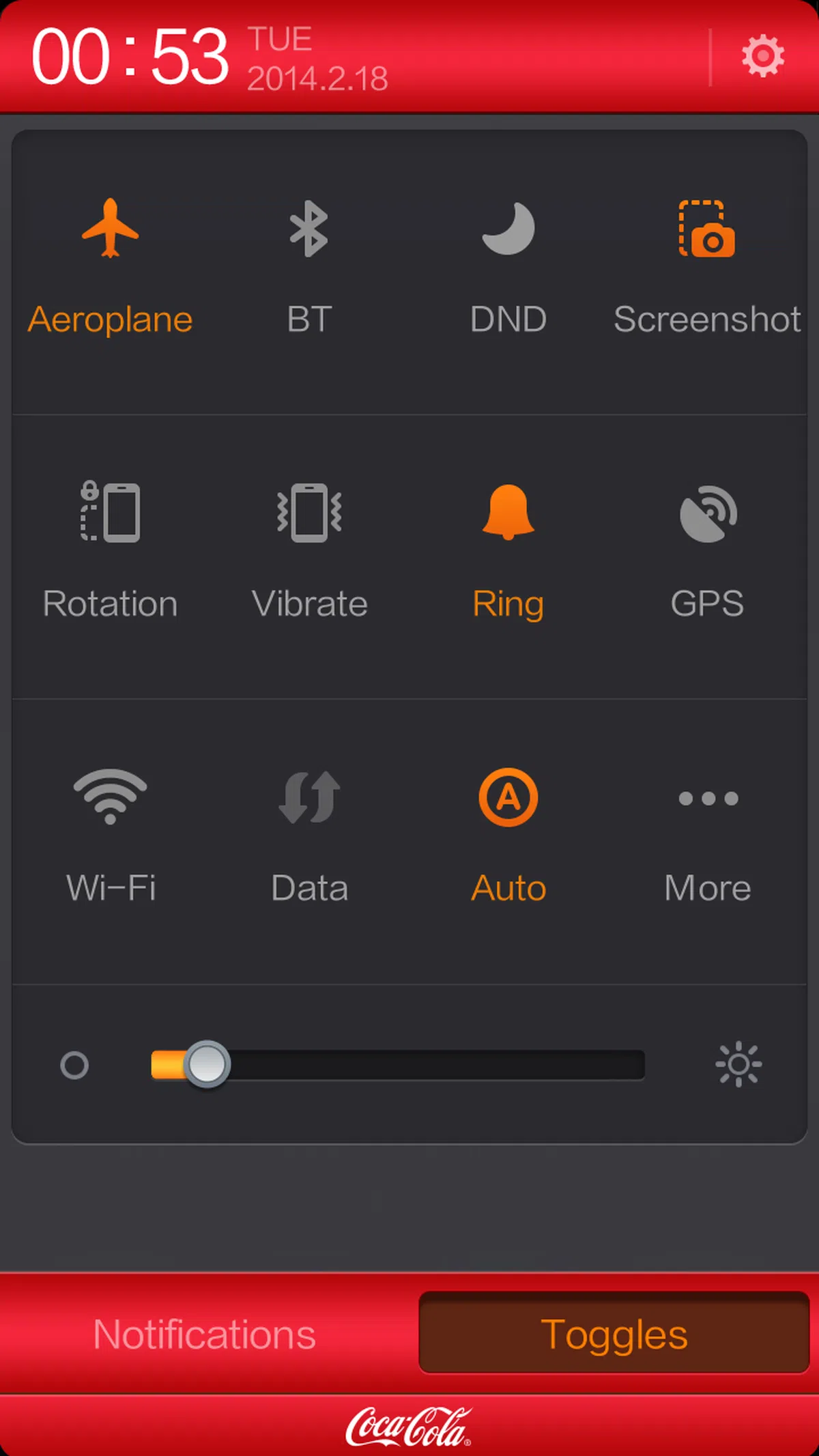Switch to the Notifications tab
Screen dimensions: 819x1456
[x=205, y=1334]
